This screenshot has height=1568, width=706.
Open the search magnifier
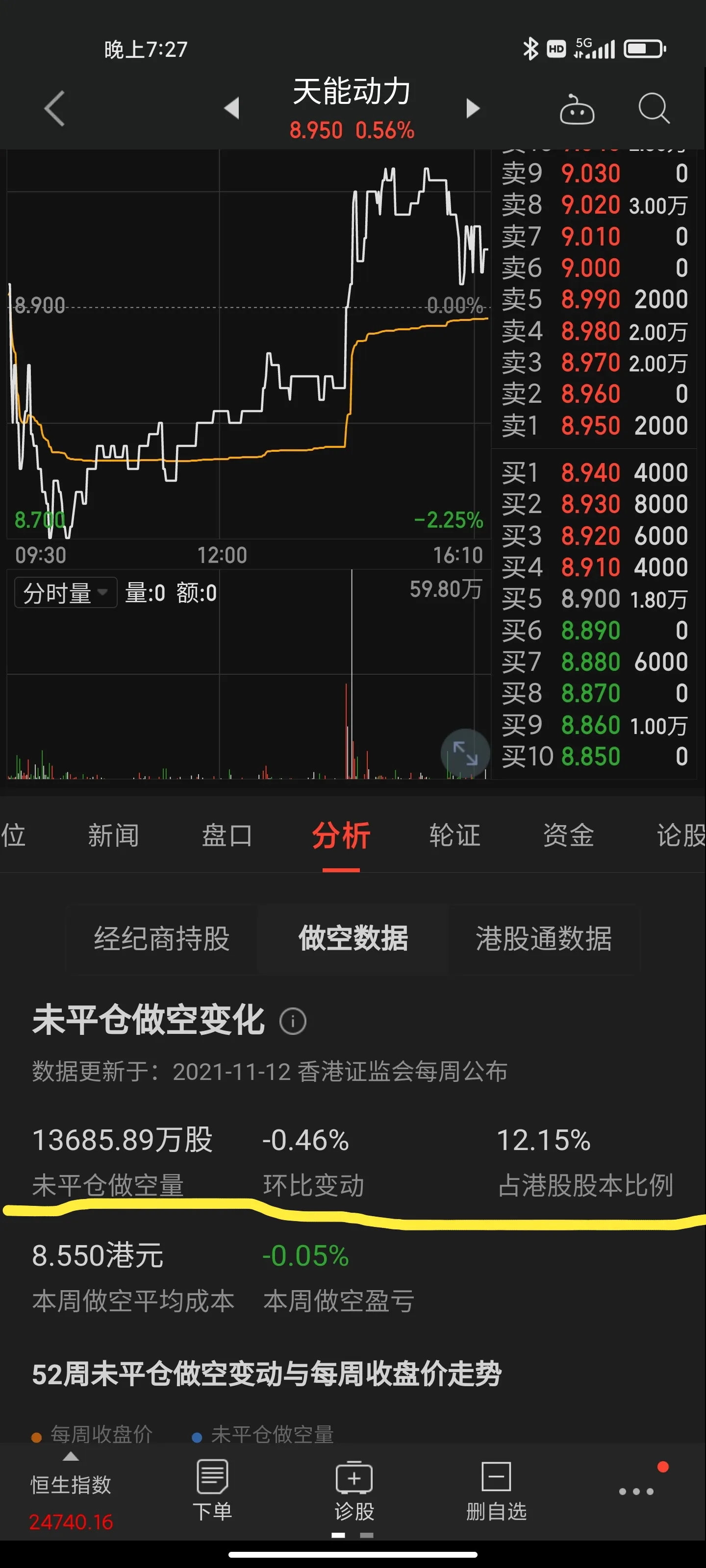point(654,109)
